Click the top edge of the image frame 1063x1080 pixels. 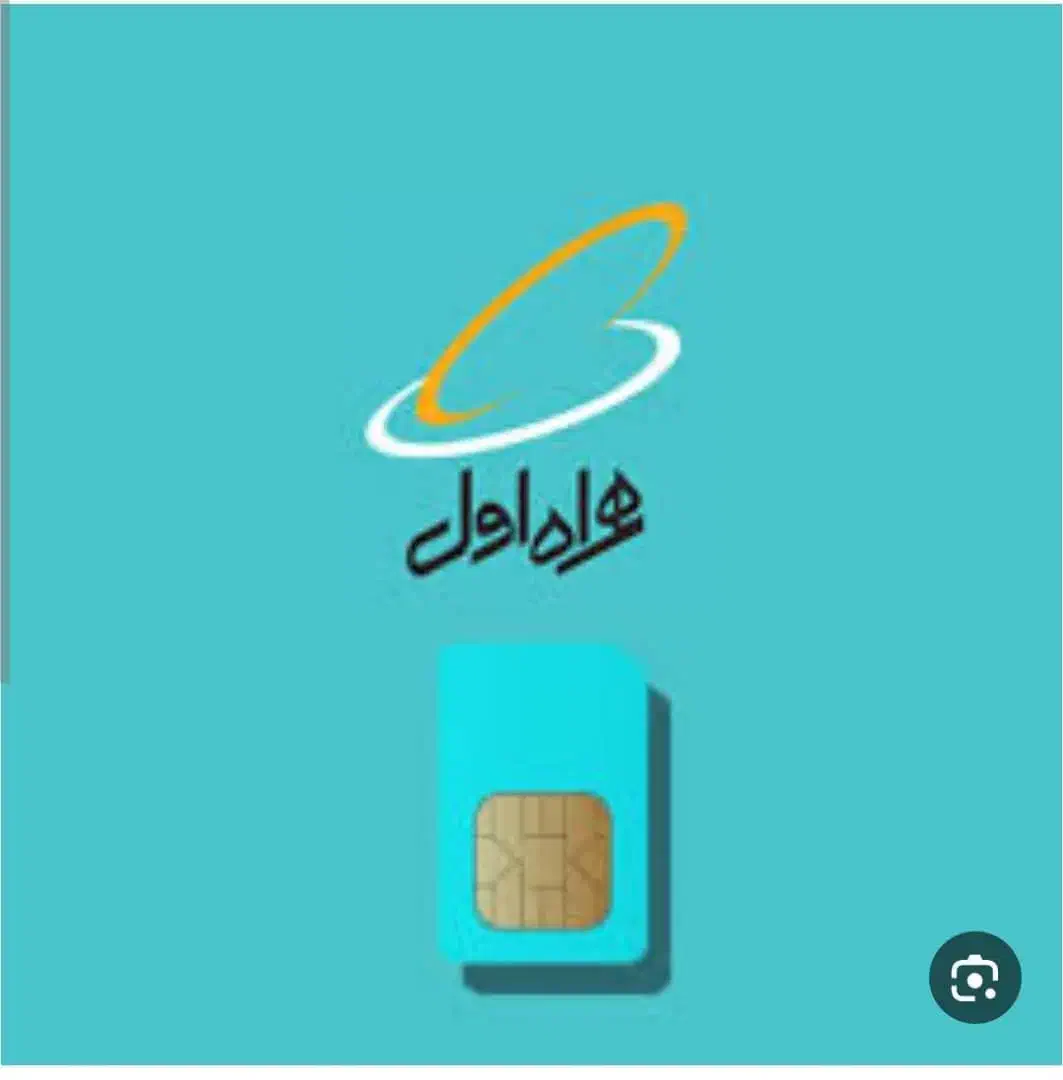click(531, 12)
